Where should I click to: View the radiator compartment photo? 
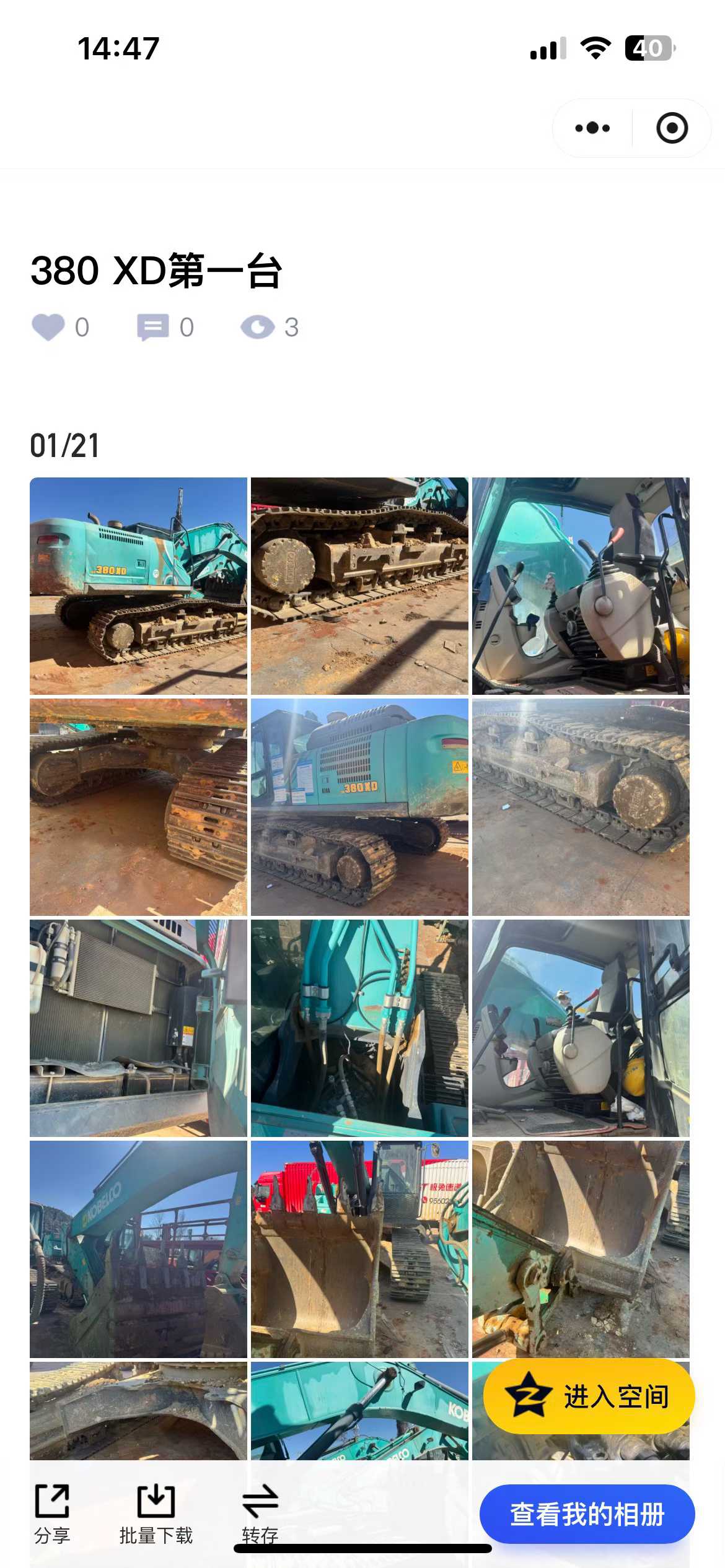138,1028
